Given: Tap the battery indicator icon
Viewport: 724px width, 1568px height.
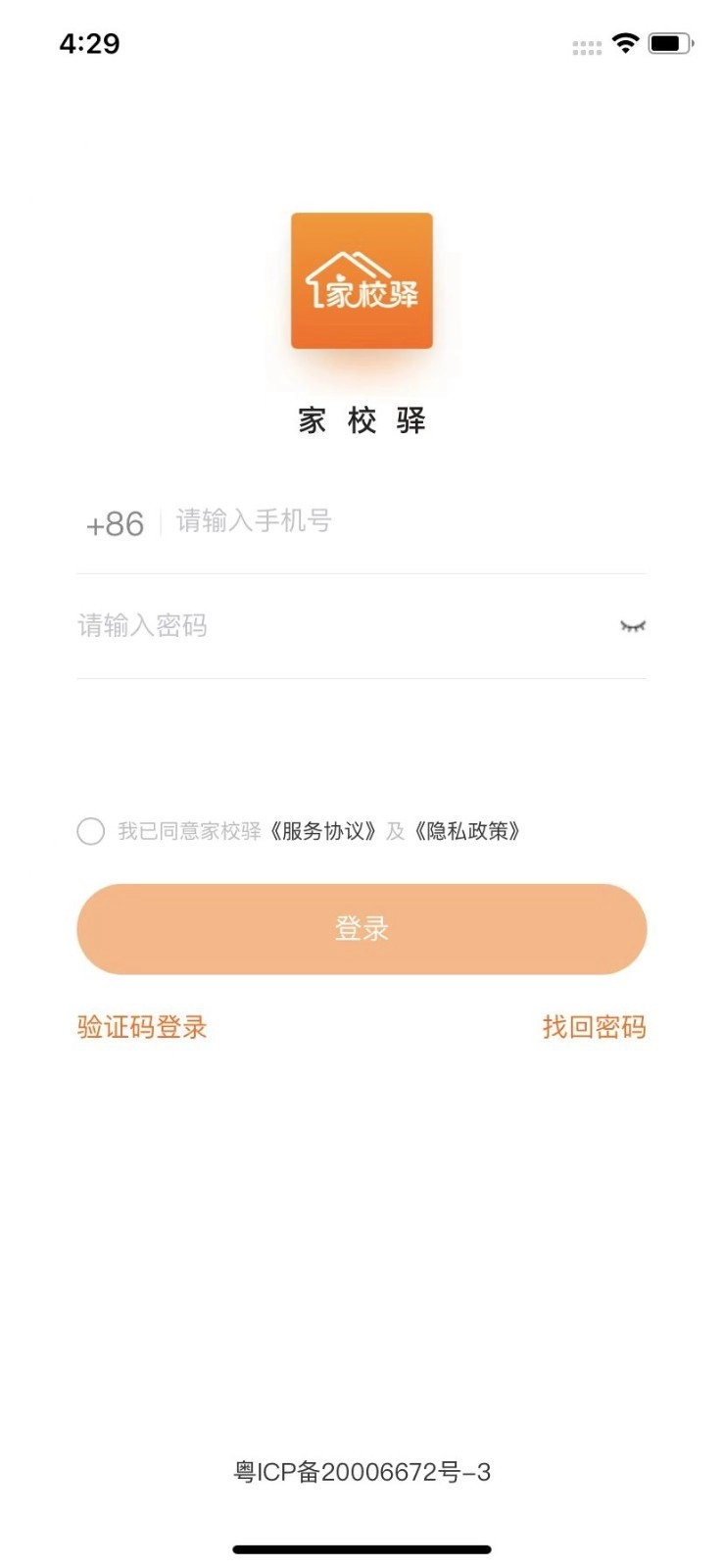Looking at the screenshot, I should (673, 43).
